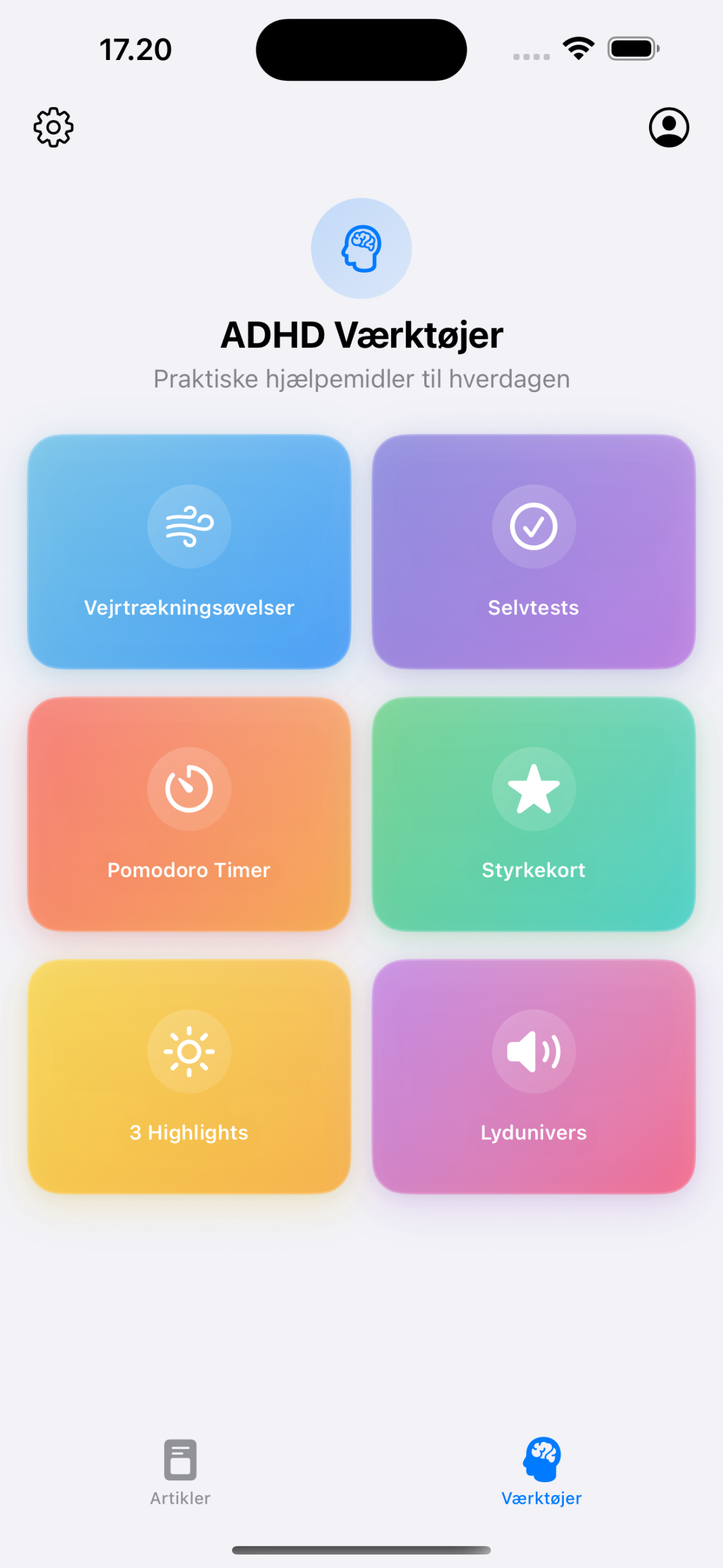Open the Vejrtrækningsøvelser card
Viewport: 723px width, 1568px height.
click(189, 551)
